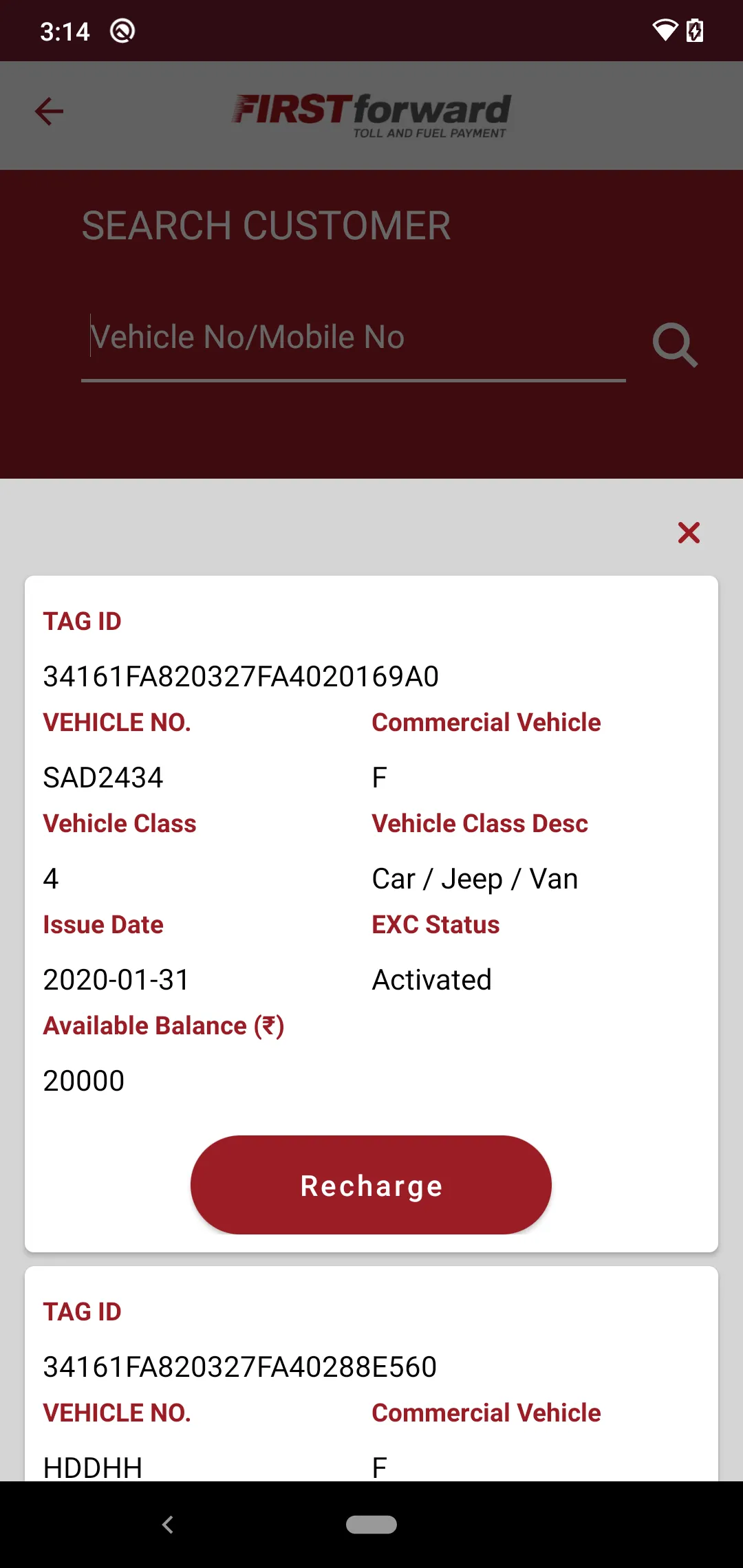Select the SEARCH CUSTOMER header
The width and height of the screenshot is (743, 1568).
click(x=266, y=226)
